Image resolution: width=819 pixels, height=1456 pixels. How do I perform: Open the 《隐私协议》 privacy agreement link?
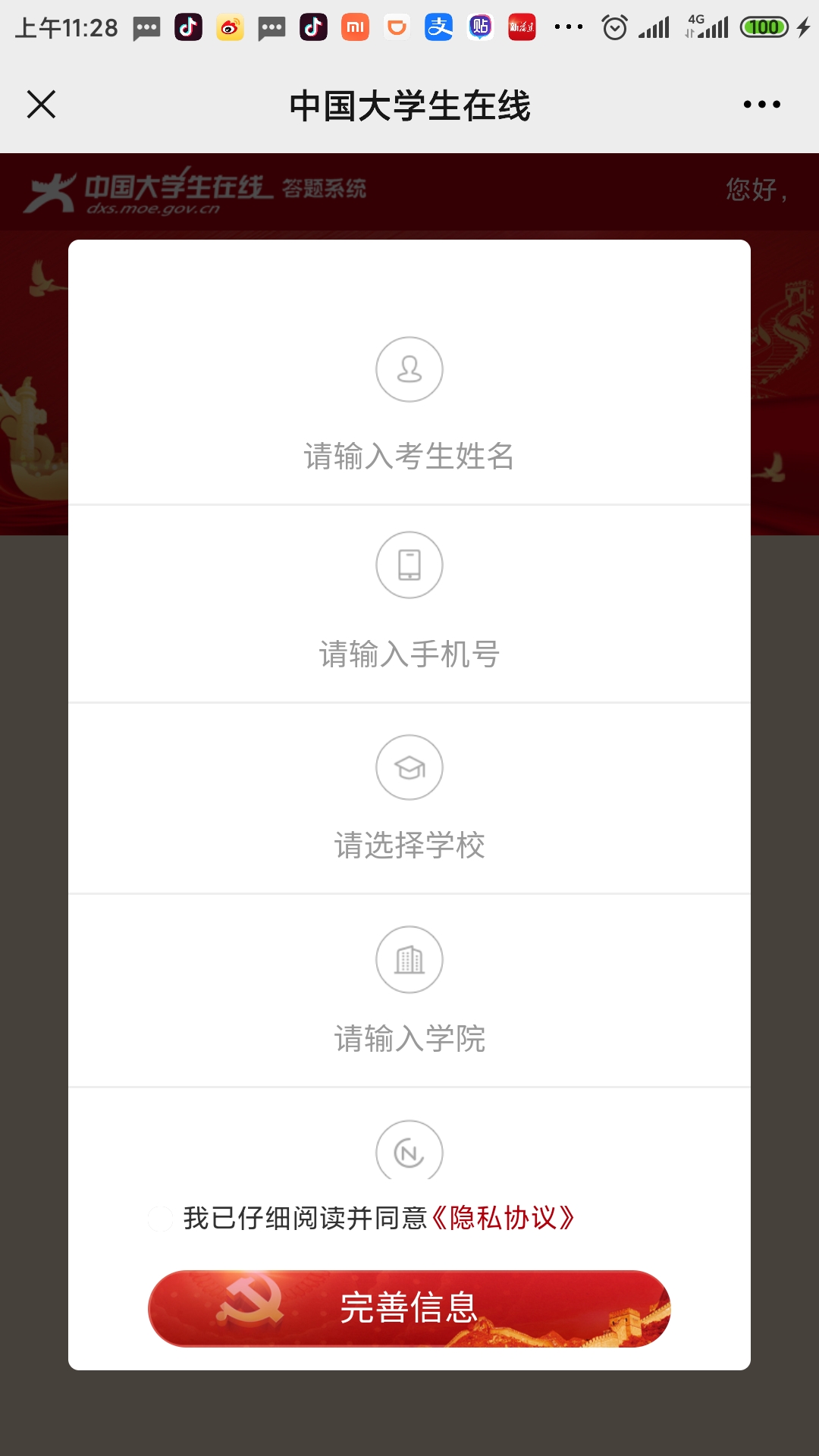tap(503, 1219)
